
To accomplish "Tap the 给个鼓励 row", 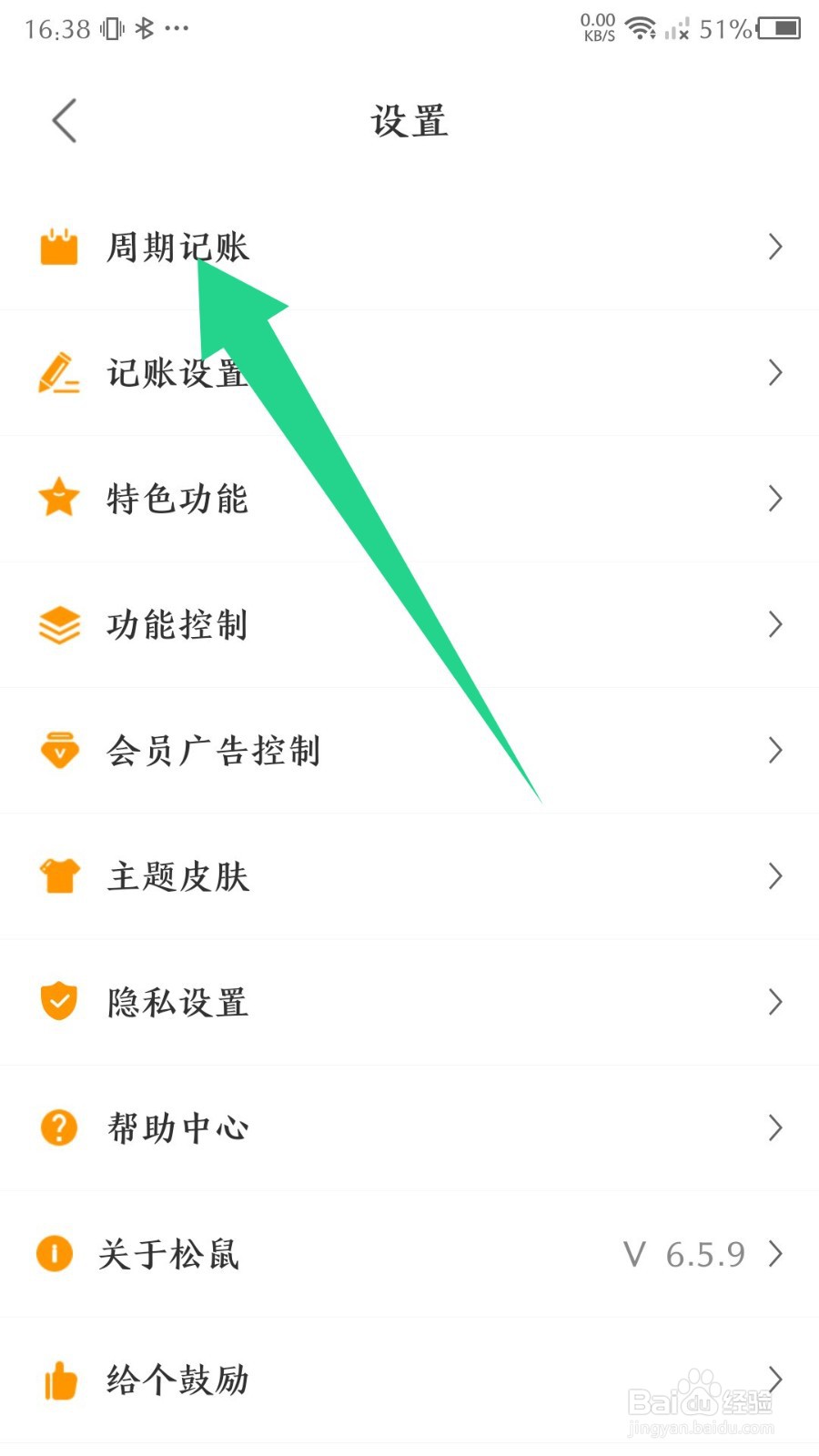I will click(x=409, y=1380).
